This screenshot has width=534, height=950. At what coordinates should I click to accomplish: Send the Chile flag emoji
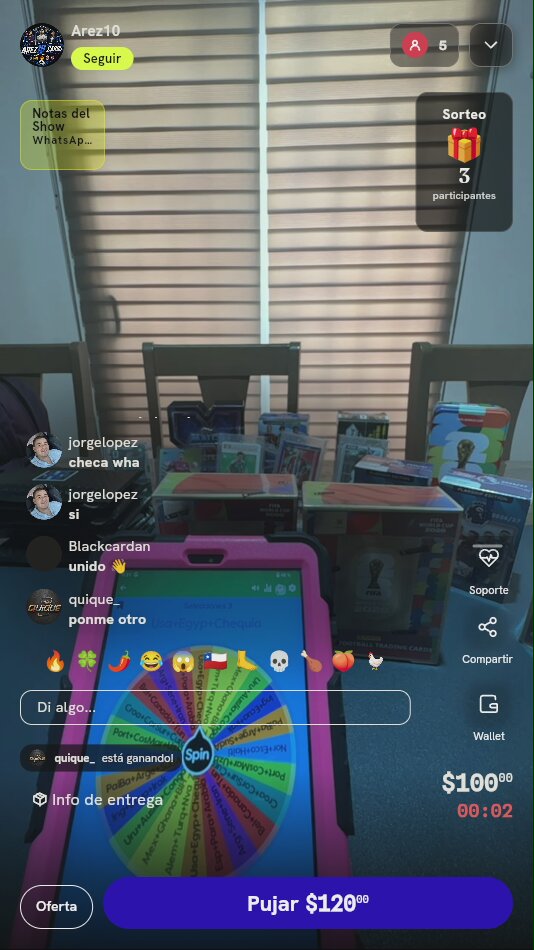(x=215, y=661)
